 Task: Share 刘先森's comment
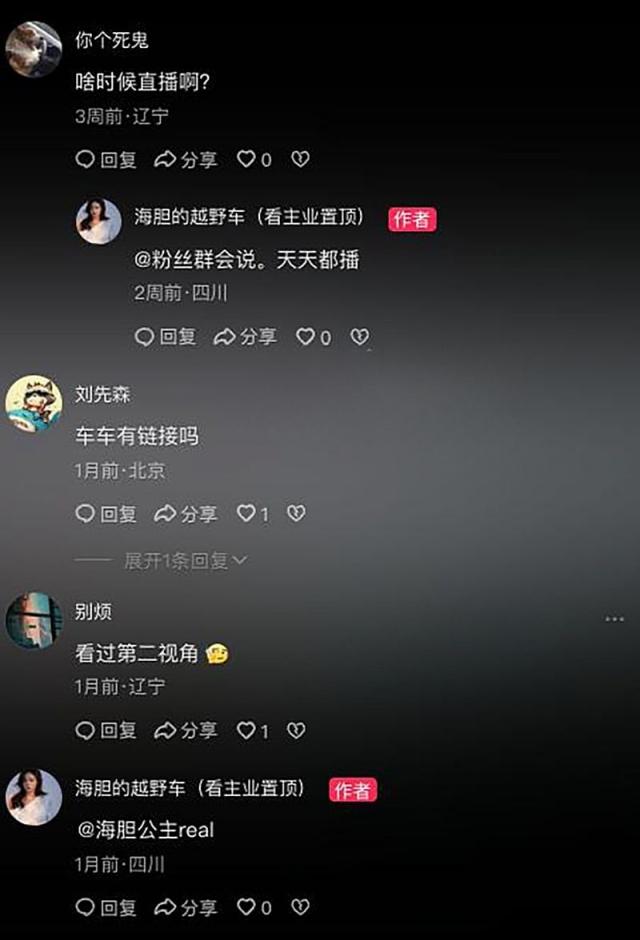[x=186, y=514]
